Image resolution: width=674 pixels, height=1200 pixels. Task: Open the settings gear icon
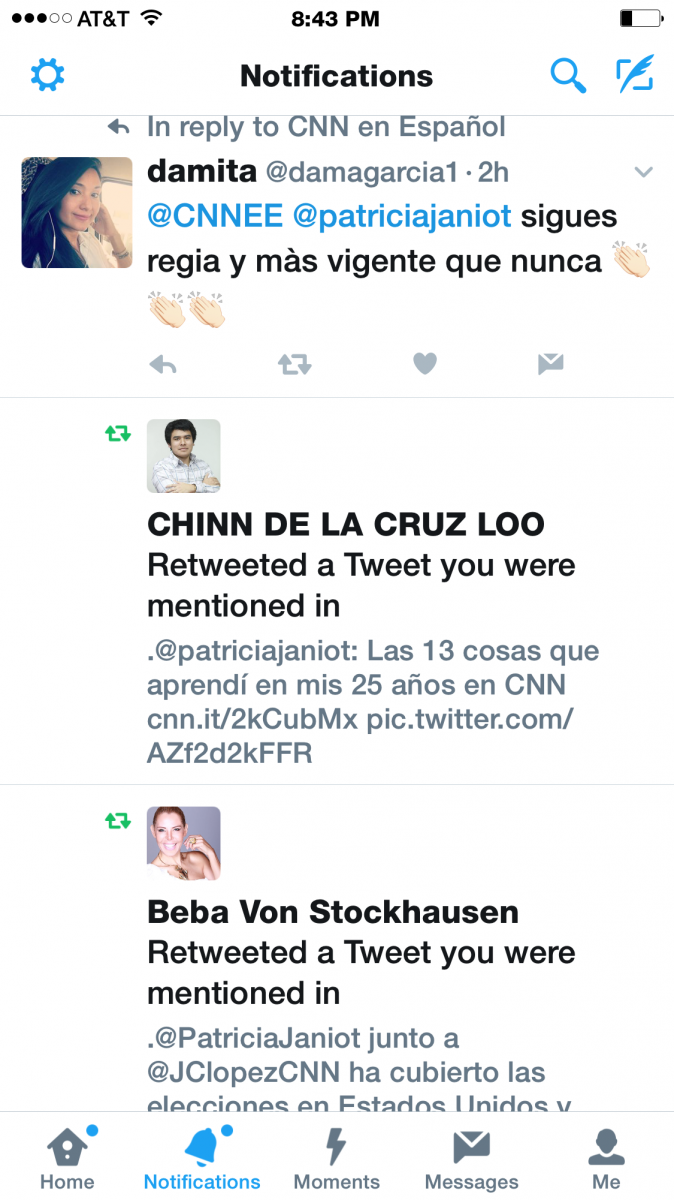tap(47, 75)
